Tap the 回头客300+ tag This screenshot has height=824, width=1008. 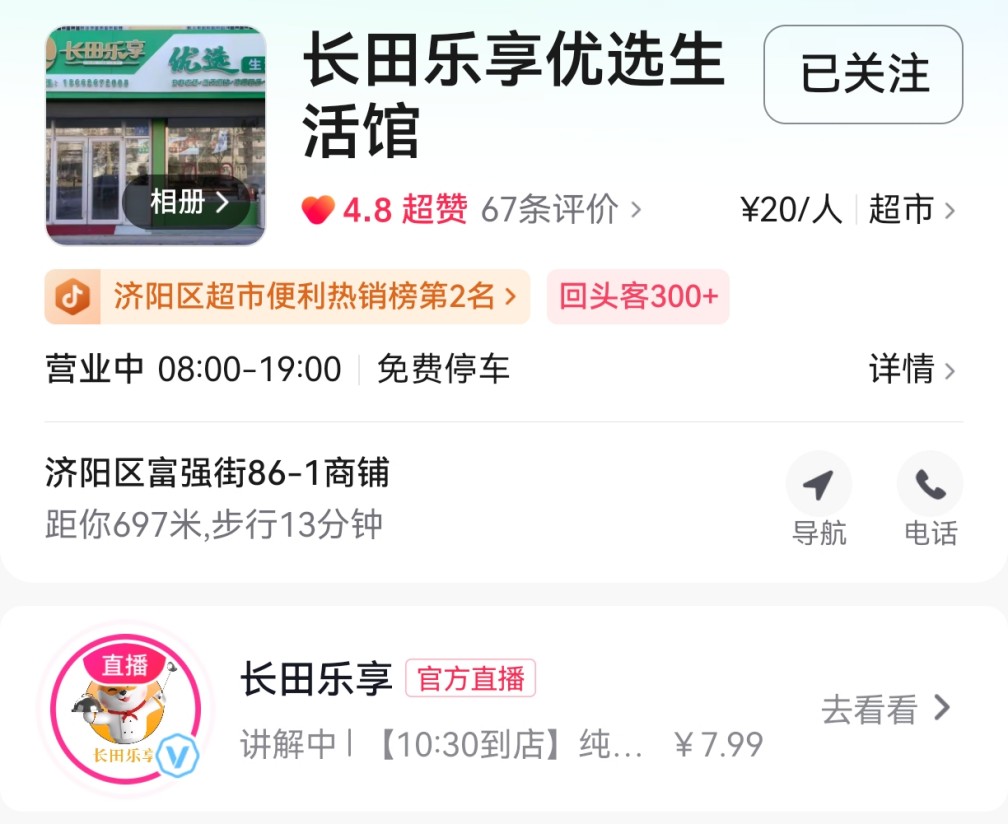coord(638,297)
